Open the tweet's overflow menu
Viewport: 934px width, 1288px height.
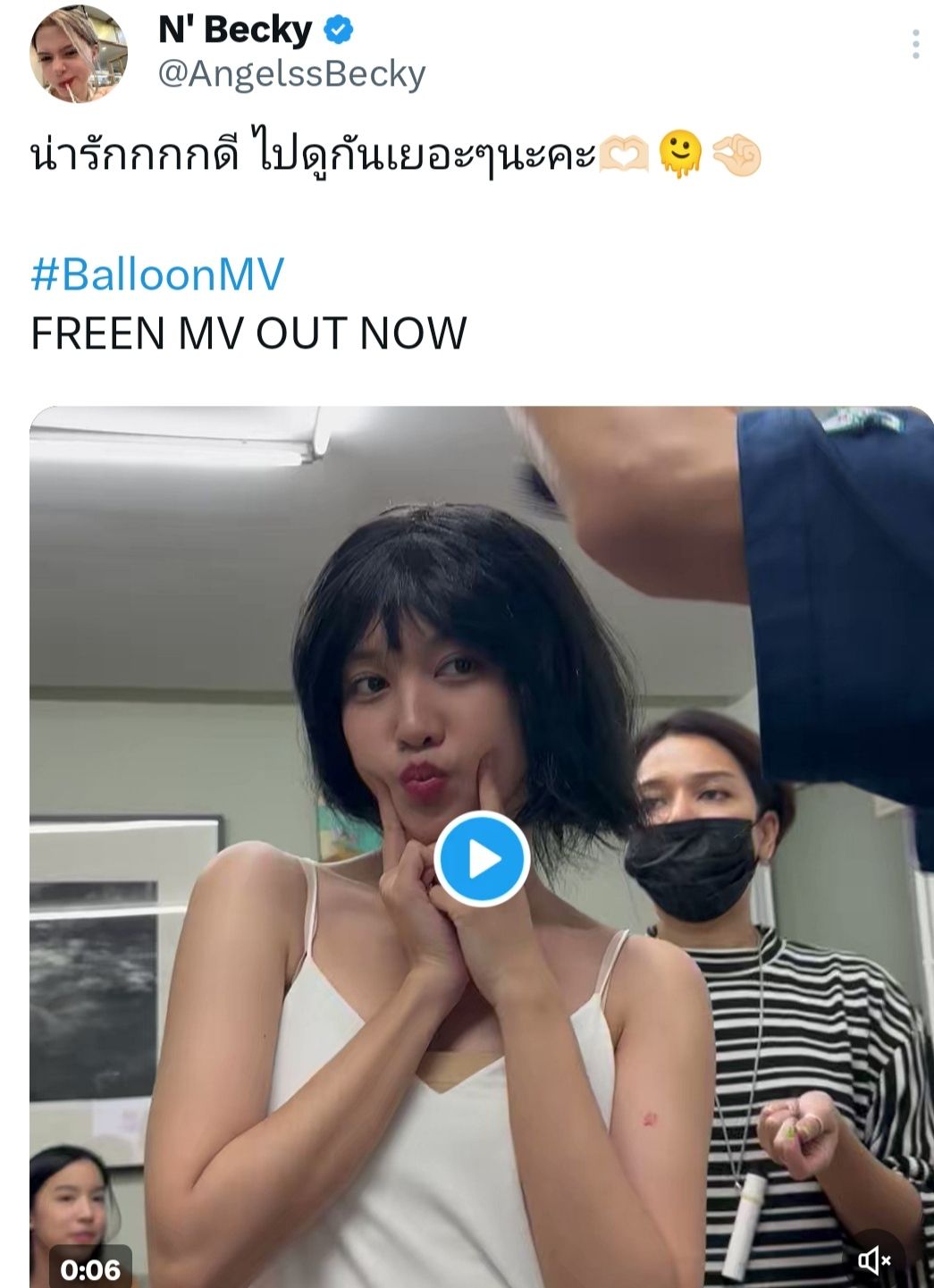[x=915, y=45]
